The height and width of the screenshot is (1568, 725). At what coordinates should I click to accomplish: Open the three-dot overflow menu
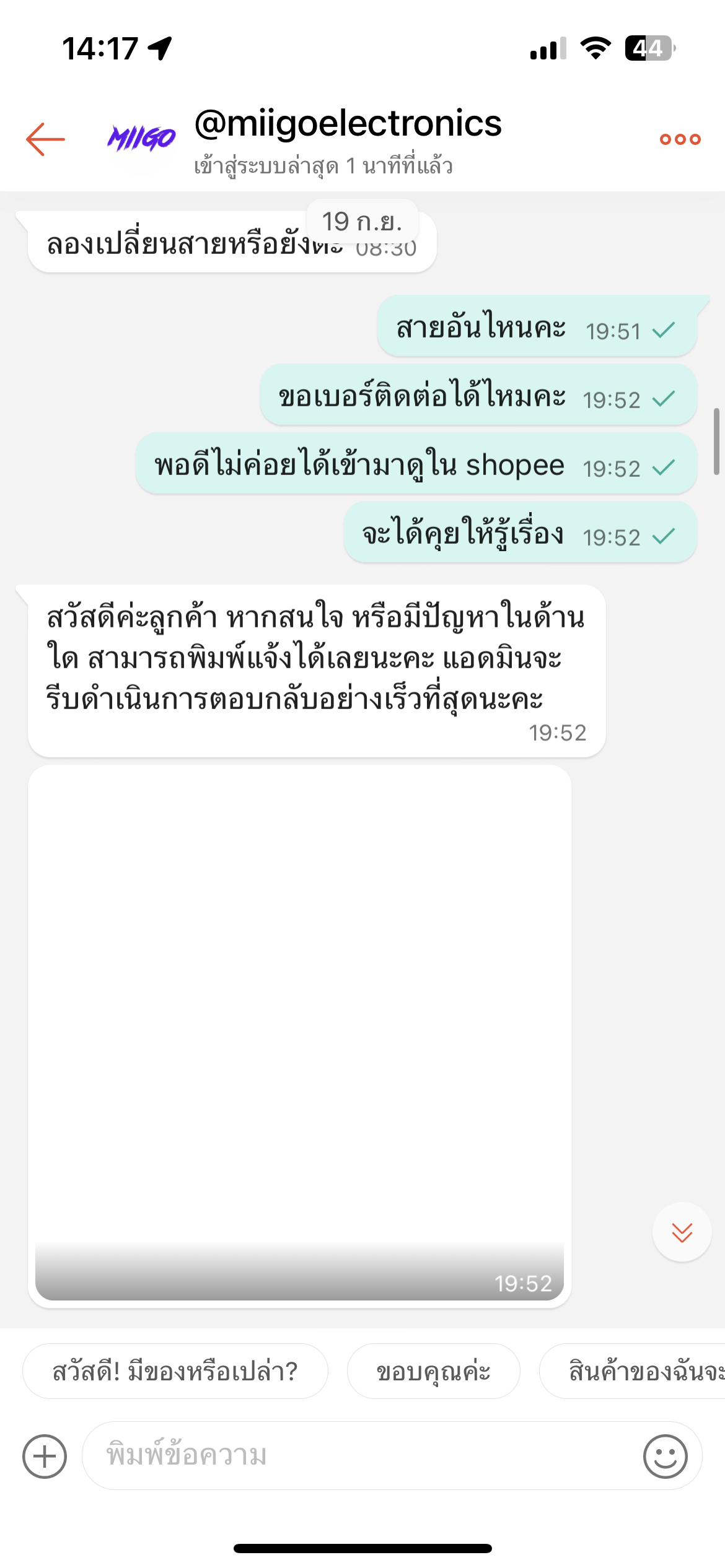click(680, 139)
